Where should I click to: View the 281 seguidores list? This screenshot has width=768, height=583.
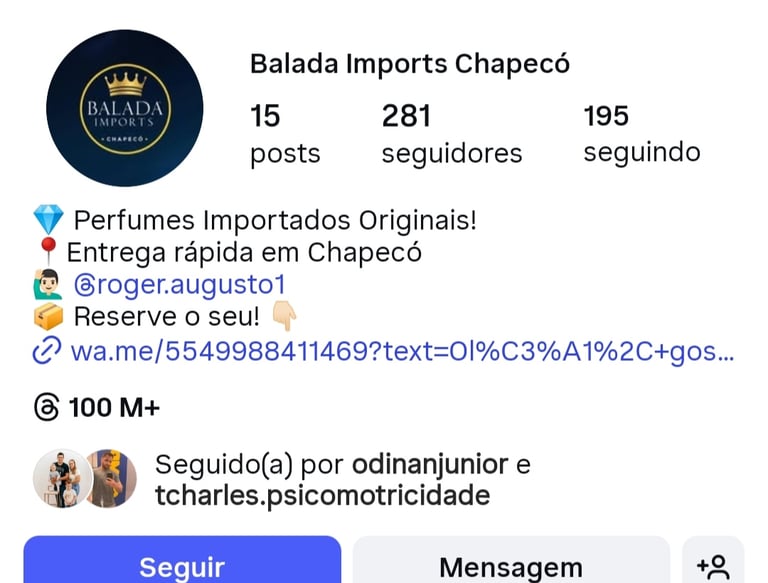click(x=451, y=134)
